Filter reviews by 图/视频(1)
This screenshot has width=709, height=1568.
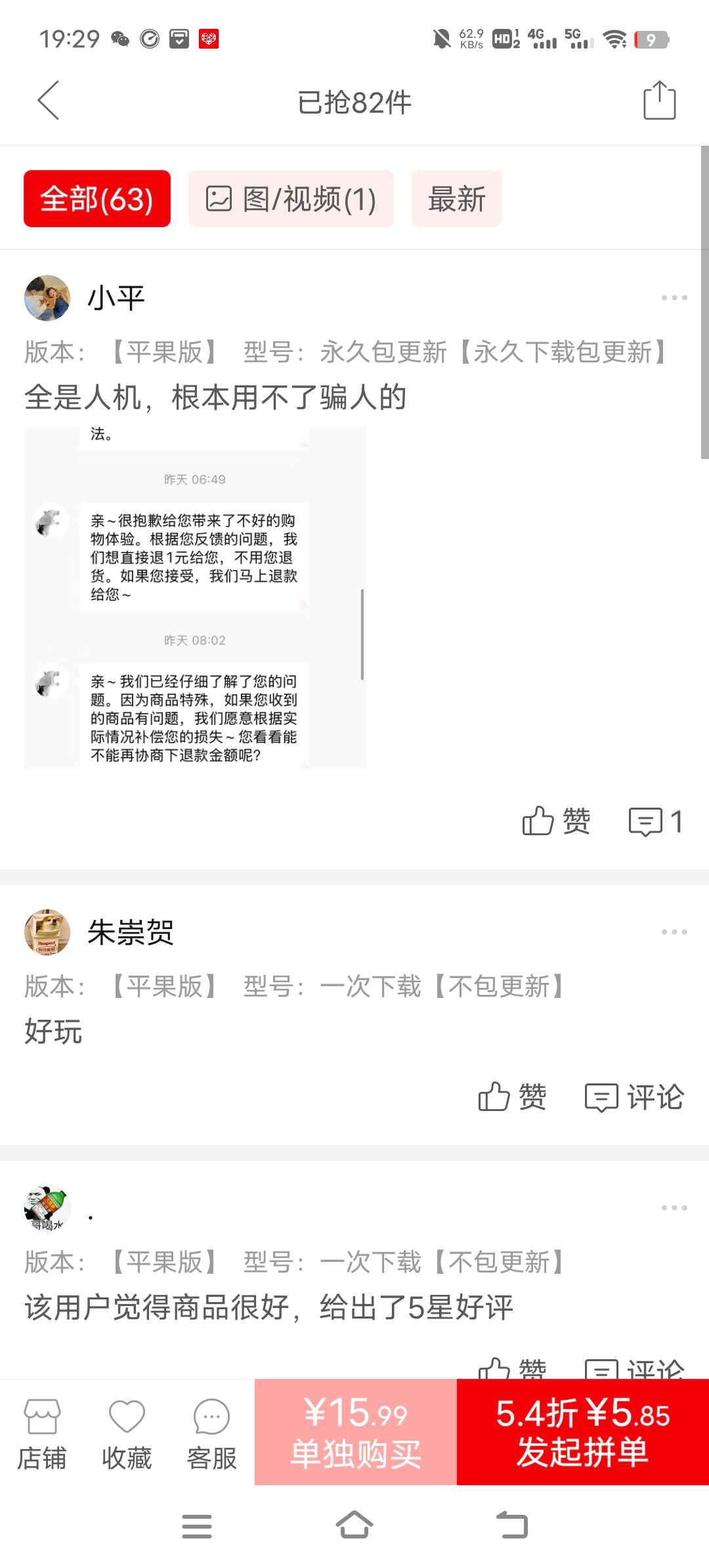291,198
